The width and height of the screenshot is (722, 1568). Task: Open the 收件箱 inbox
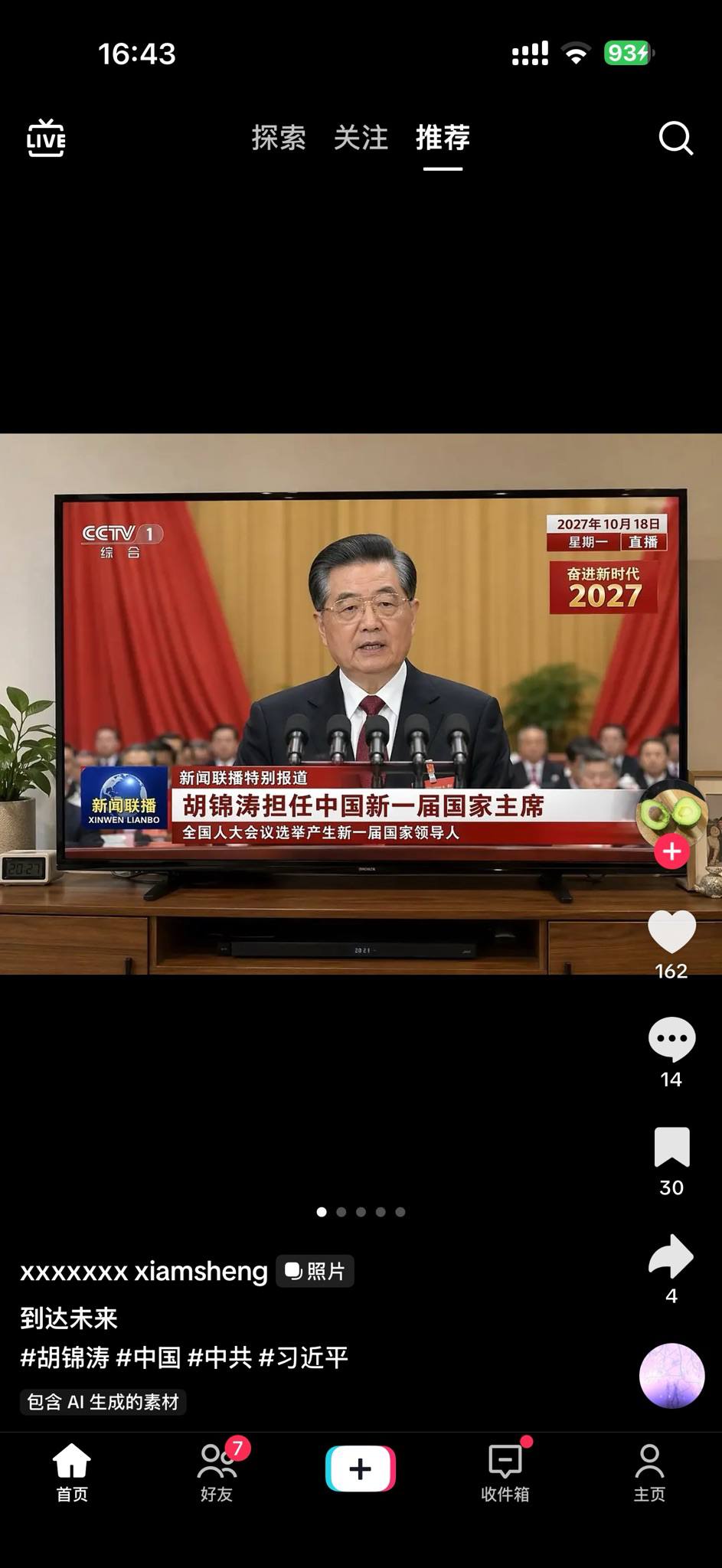(505, 1472)
